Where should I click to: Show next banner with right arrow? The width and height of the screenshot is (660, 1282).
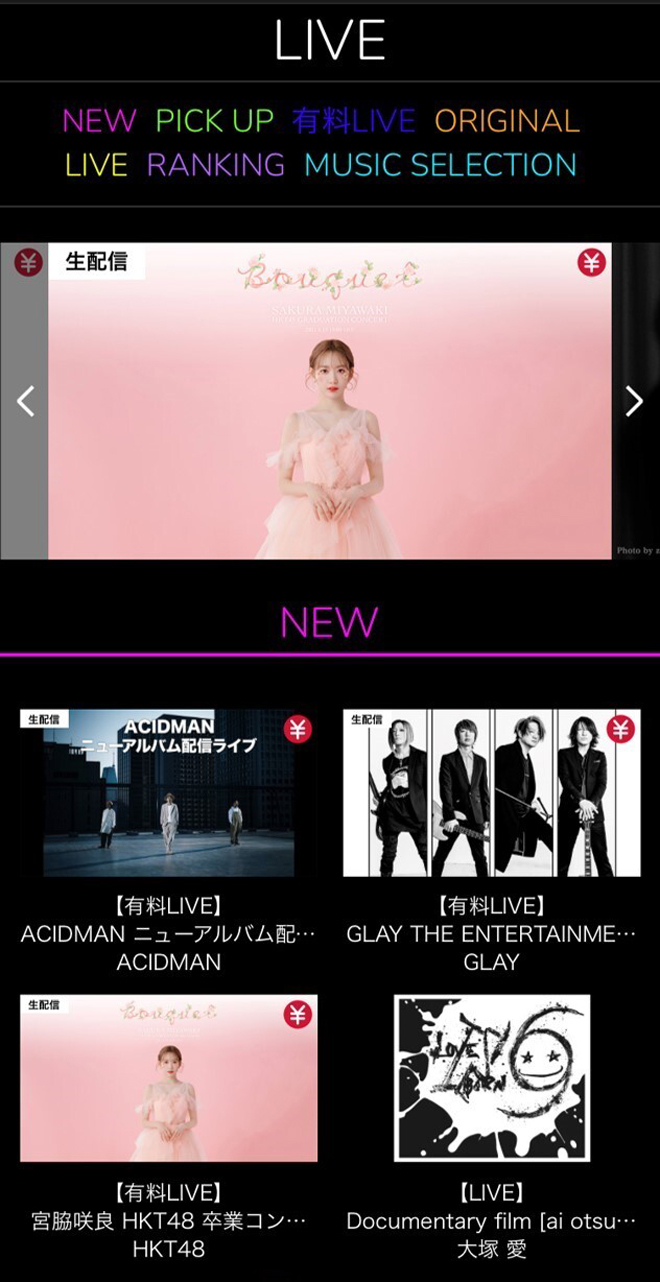tap(634, 401)
